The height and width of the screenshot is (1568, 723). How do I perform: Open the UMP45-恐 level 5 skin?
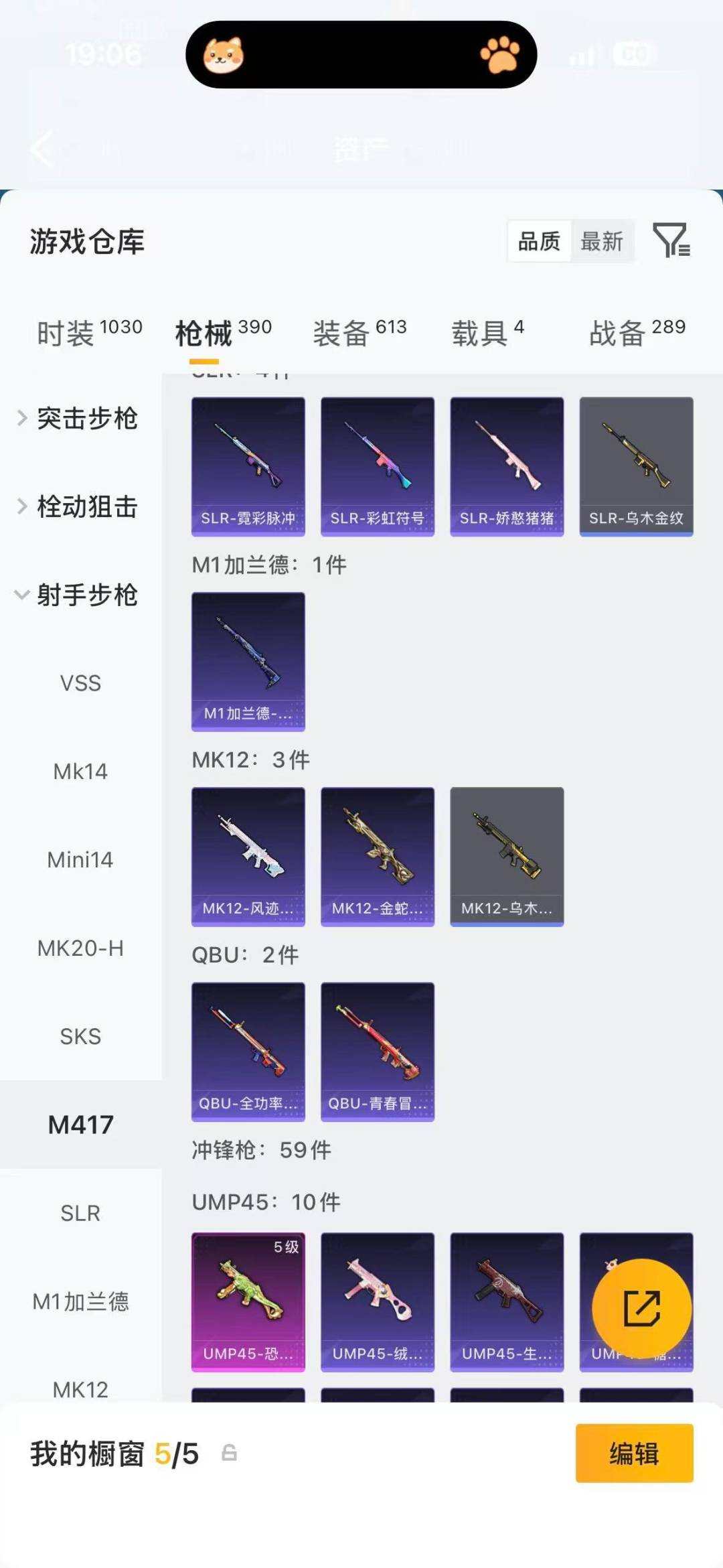(x=248, y=1299)
